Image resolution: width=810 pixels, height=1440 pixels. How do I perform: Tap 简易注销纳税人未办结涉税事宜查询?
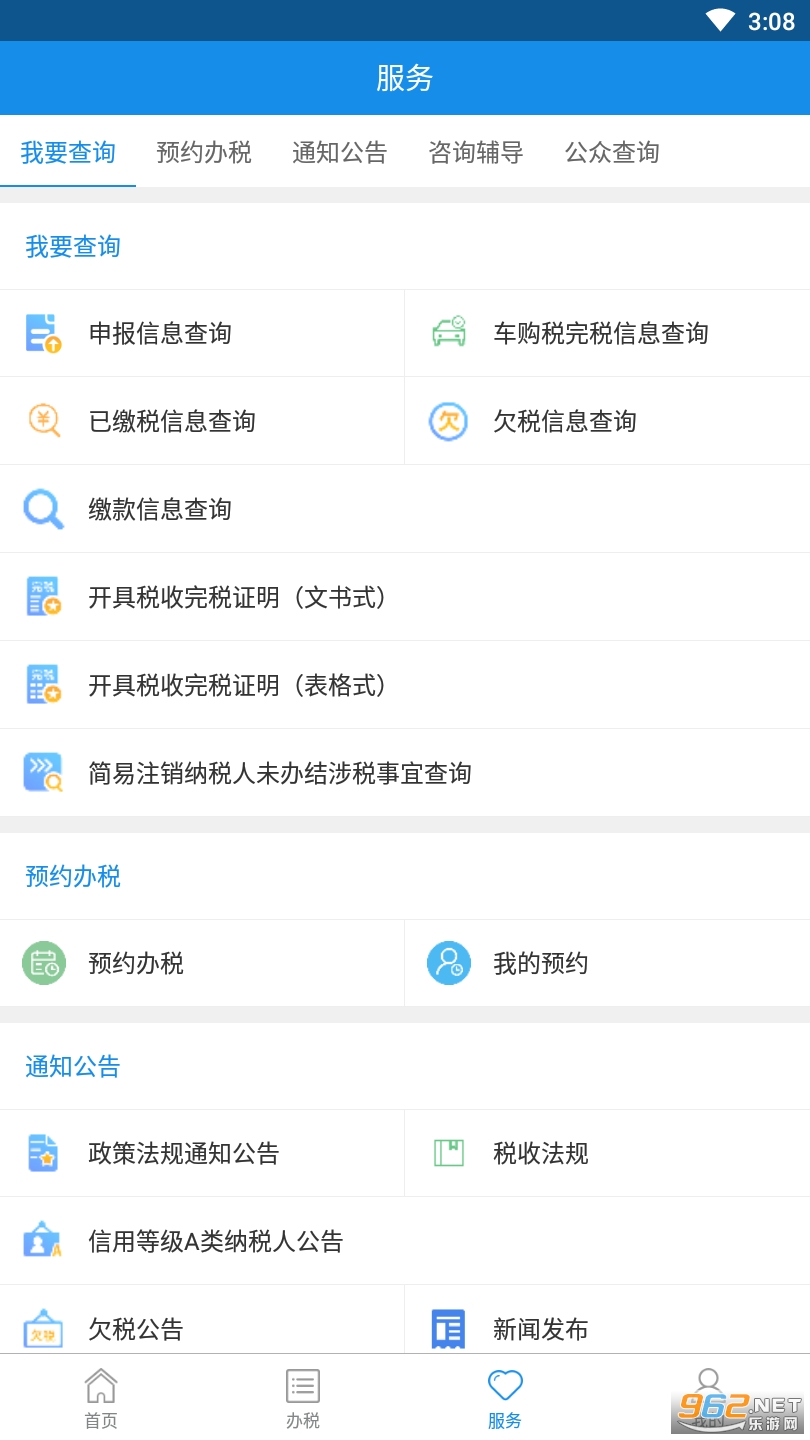click(280, 774)
